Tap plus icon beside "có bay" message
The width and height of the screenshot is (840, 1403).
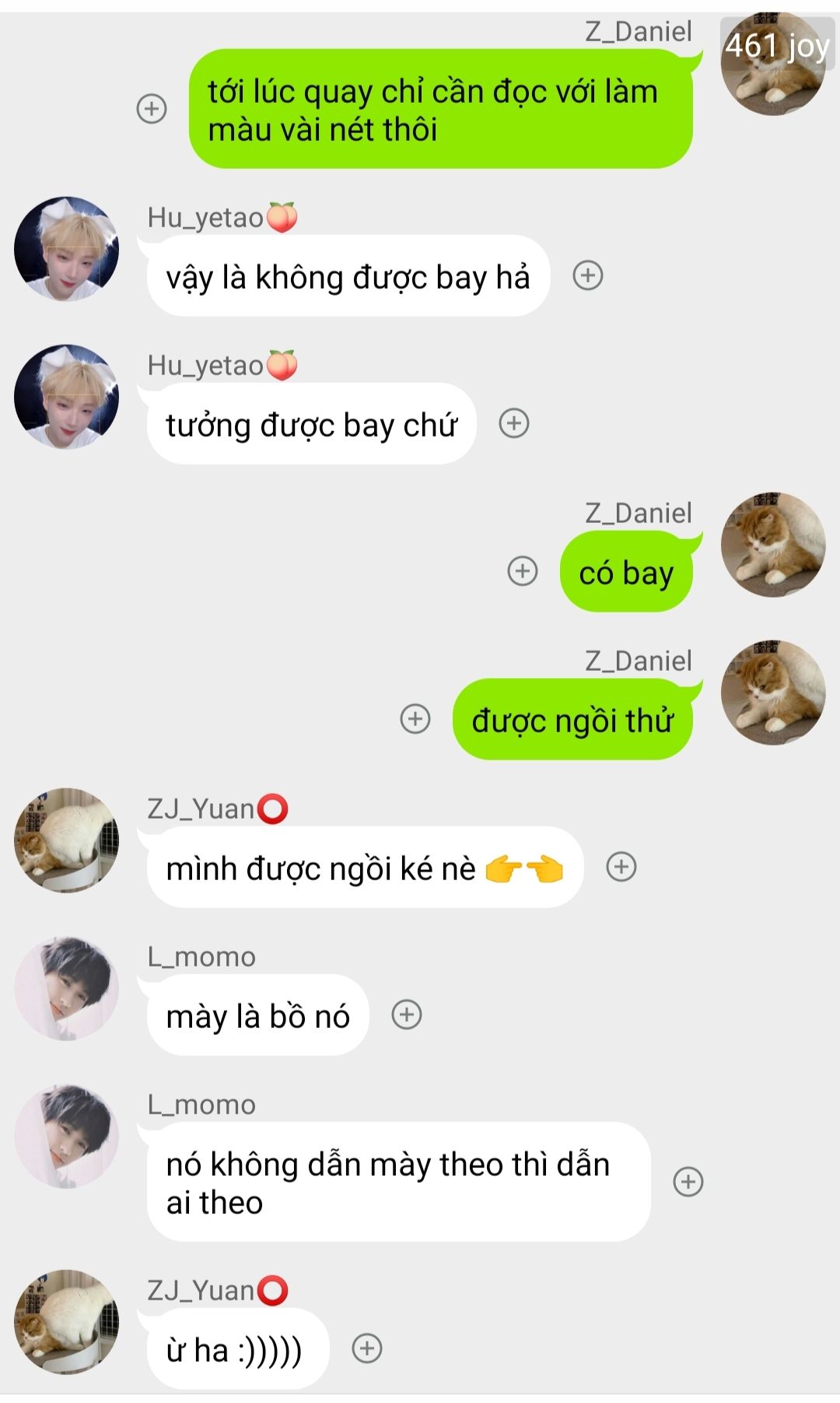[x=523, y=571]
